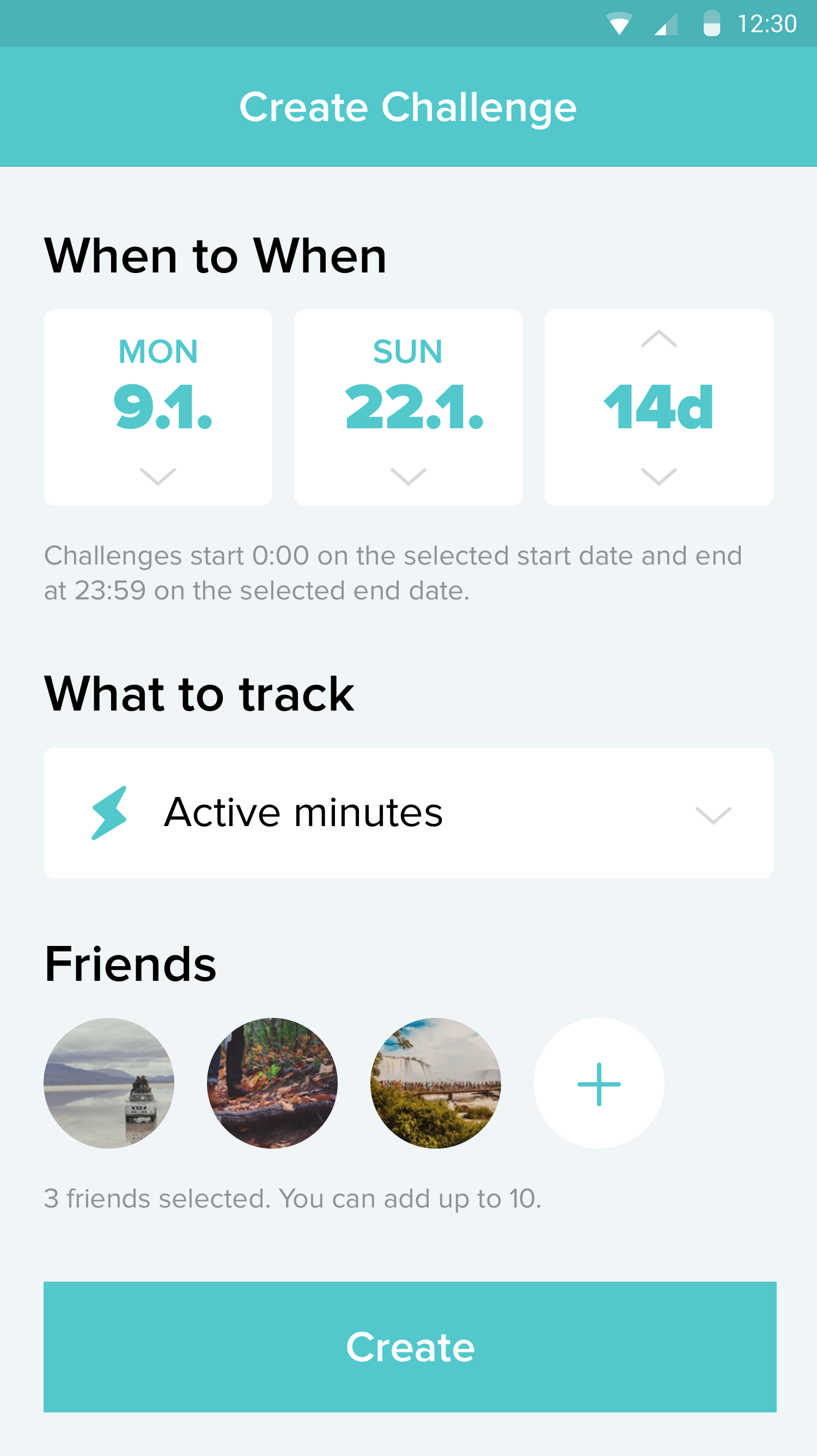Open the MON 9.1. start date picker
This screenshot has height=1456, width=817.
pos(157,407)
